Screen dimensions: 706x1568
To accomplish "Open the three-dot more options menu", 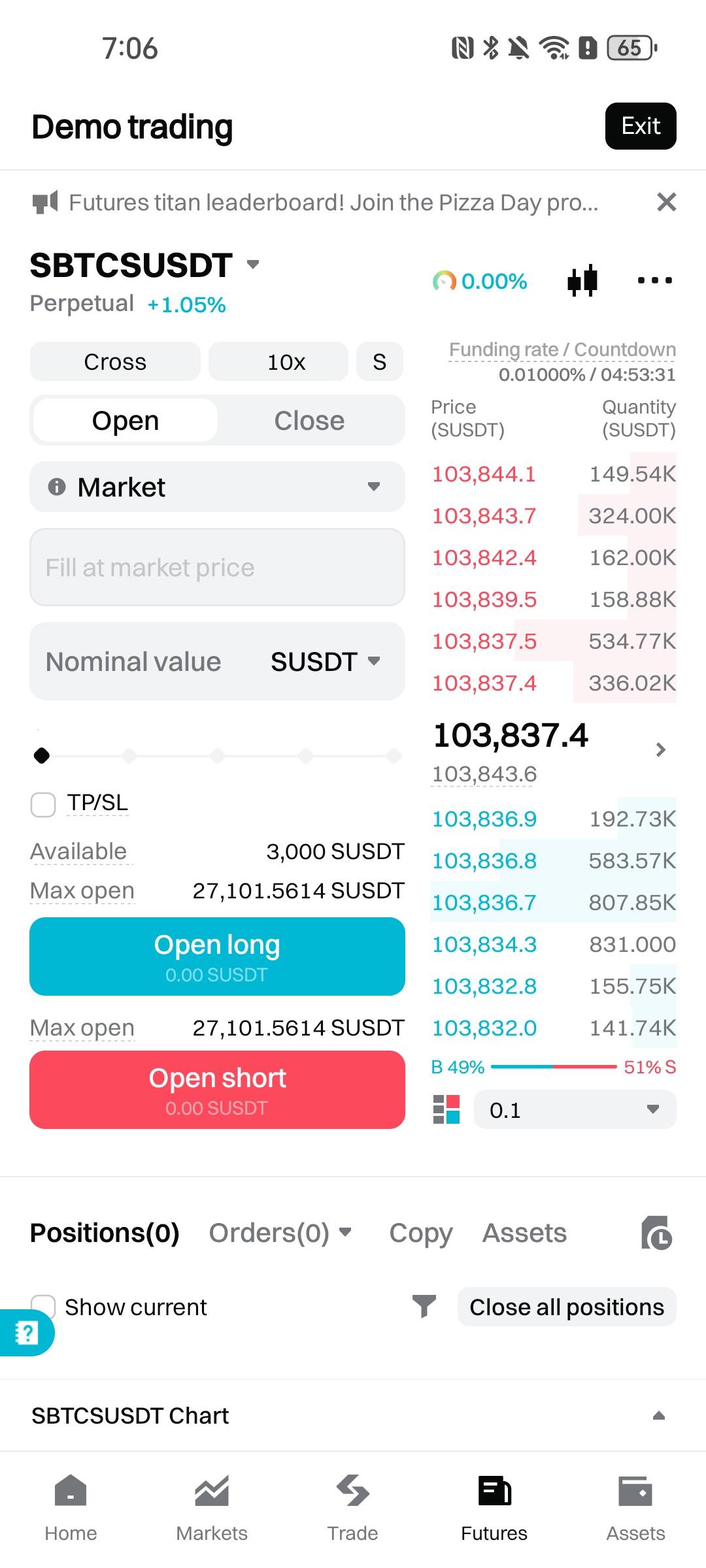I will click(x=654, y=281).
